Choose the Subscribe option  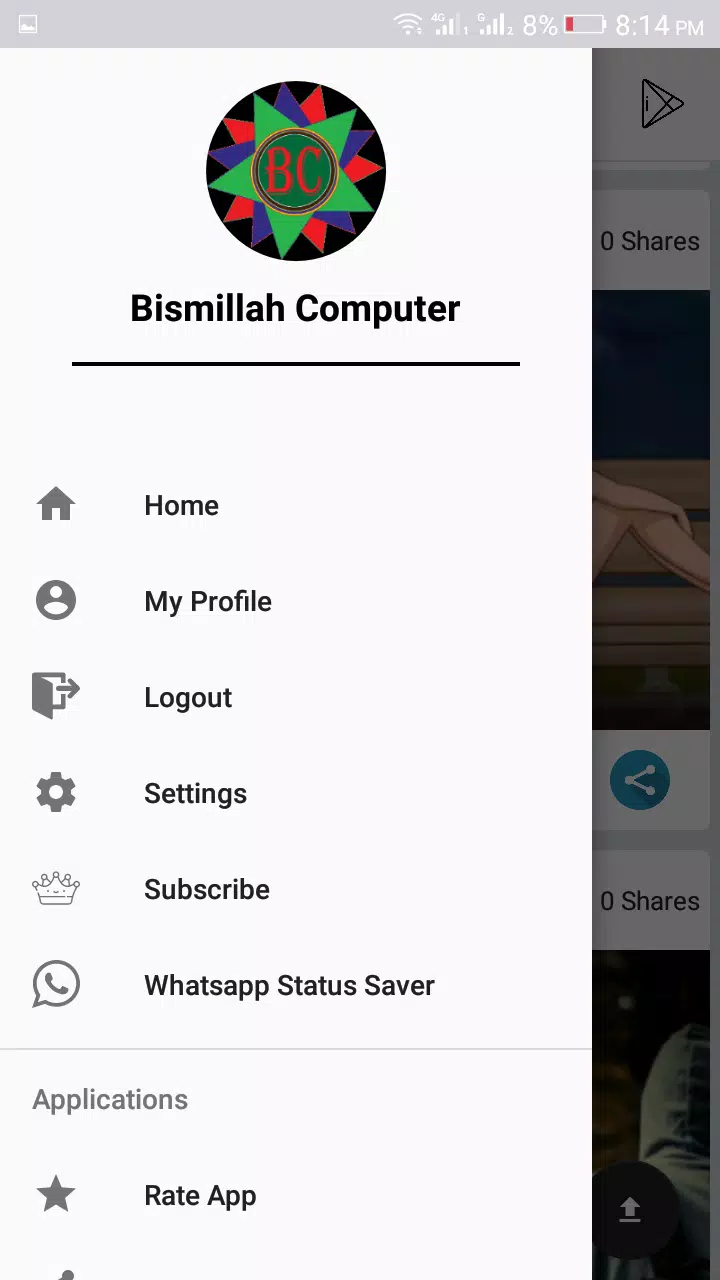pos(206,889)
